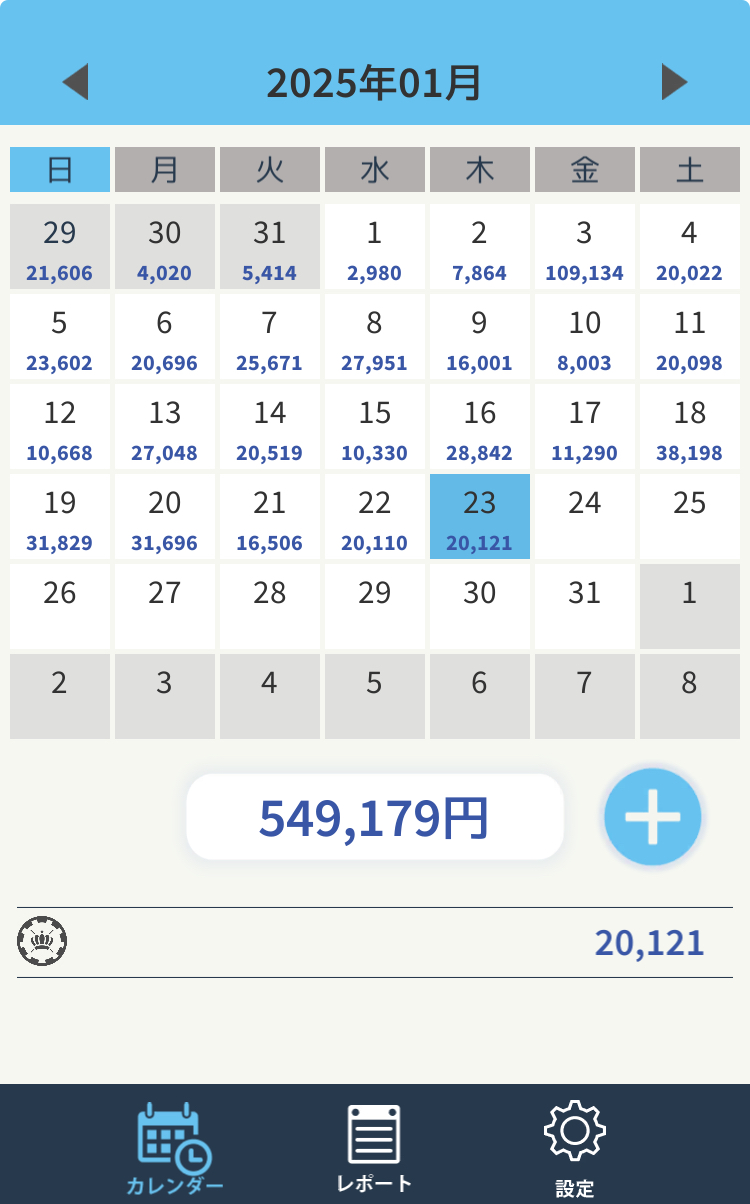Pick January 24 on the calendar
750x1204 pixels.
click(585, 517)
